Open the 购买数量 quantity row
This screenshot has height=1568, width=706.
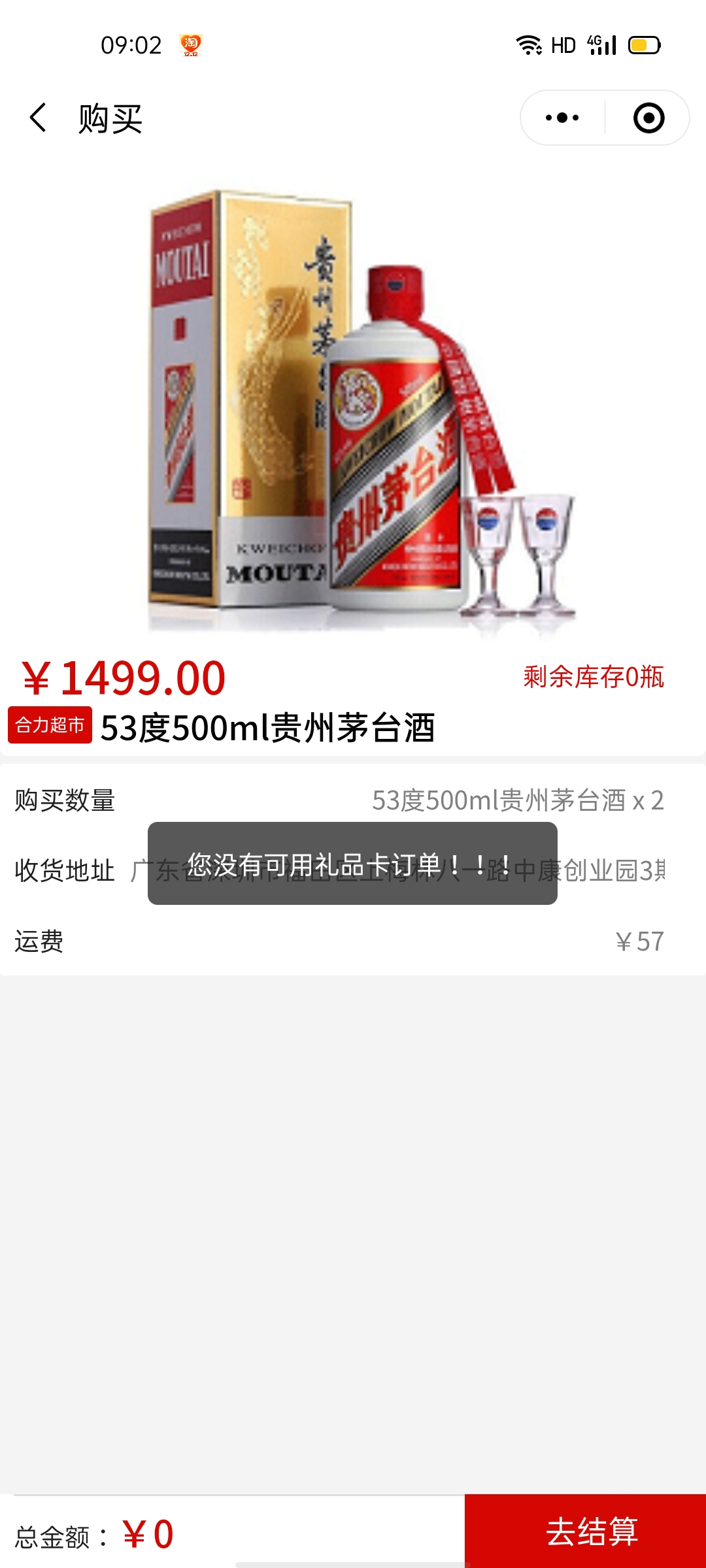click(x=353, y=800)
